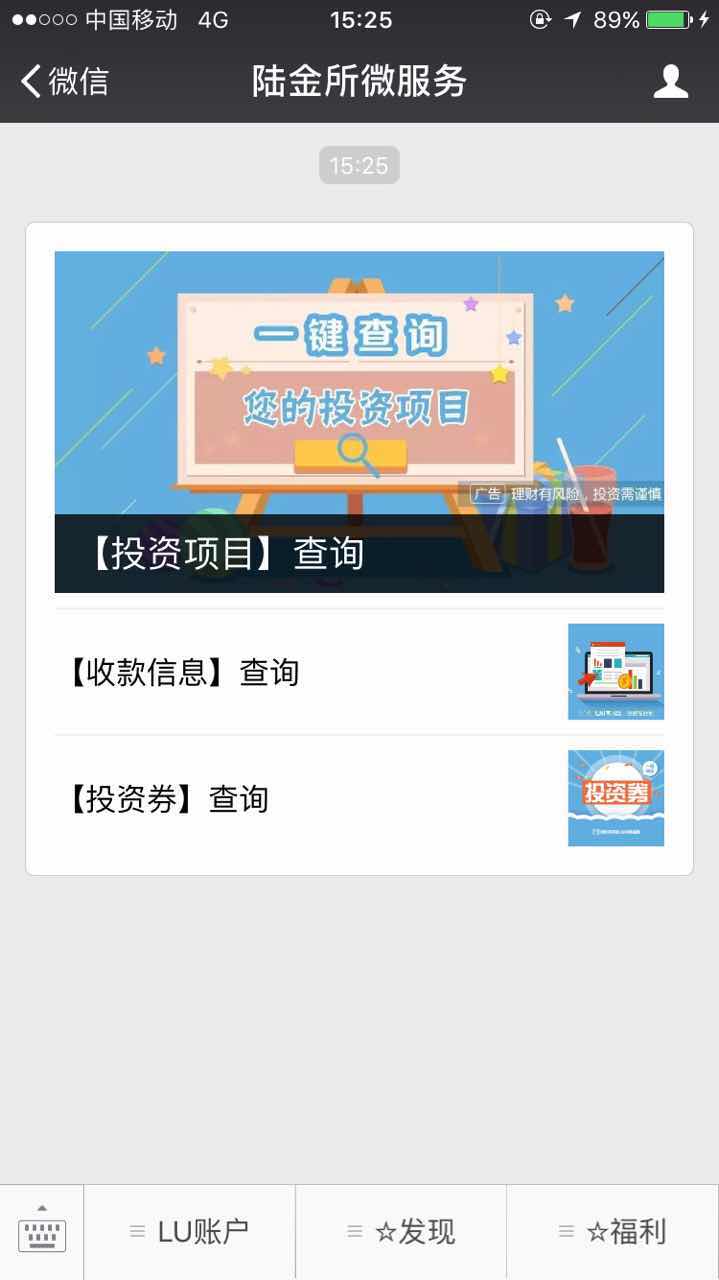Switch to the keyboard input mode
719x1280 pixels.
point(42,1231)
